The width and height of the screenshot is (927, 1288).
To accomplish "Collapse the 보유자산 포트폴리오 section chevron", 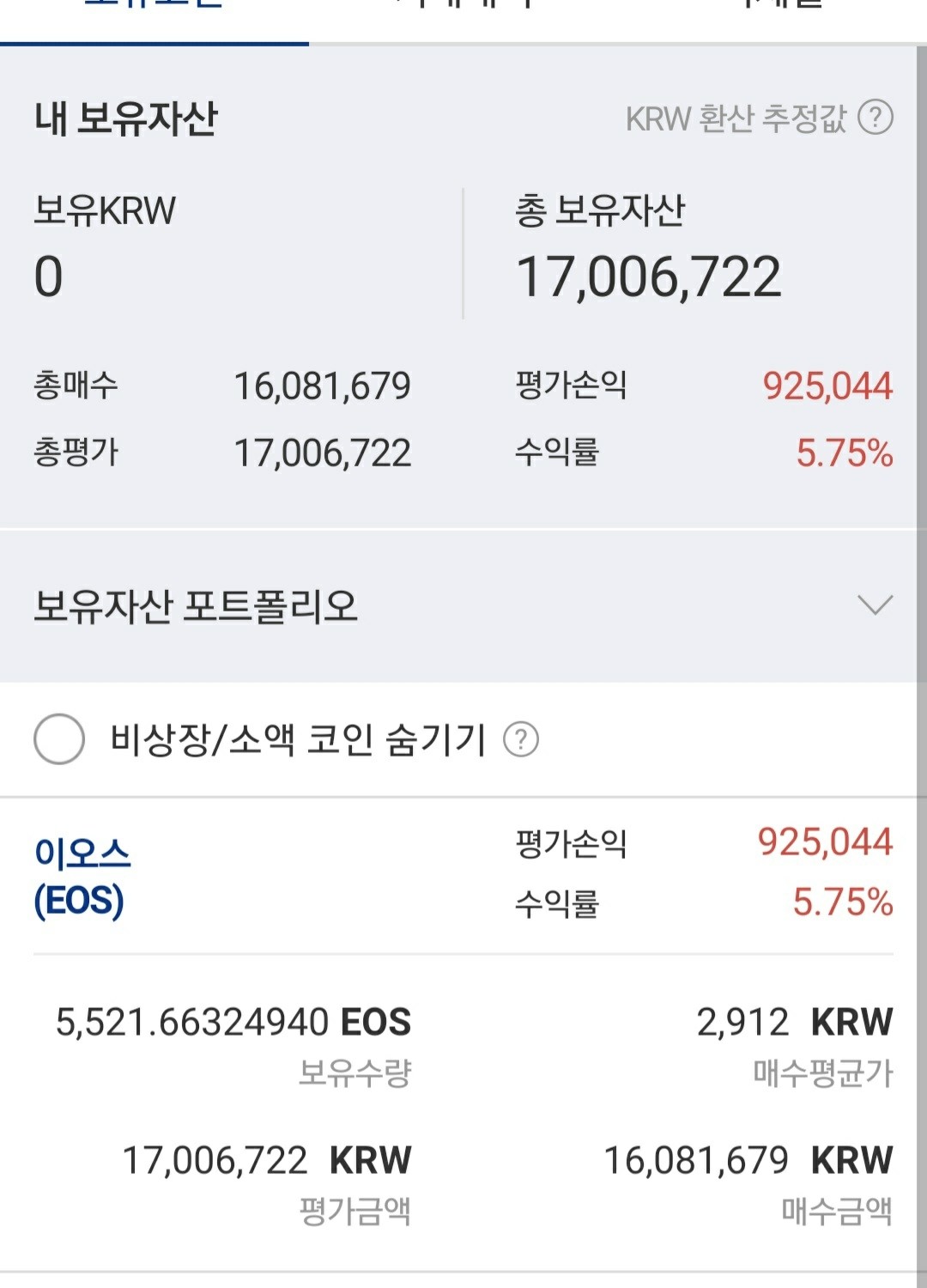I will [875, 604].
